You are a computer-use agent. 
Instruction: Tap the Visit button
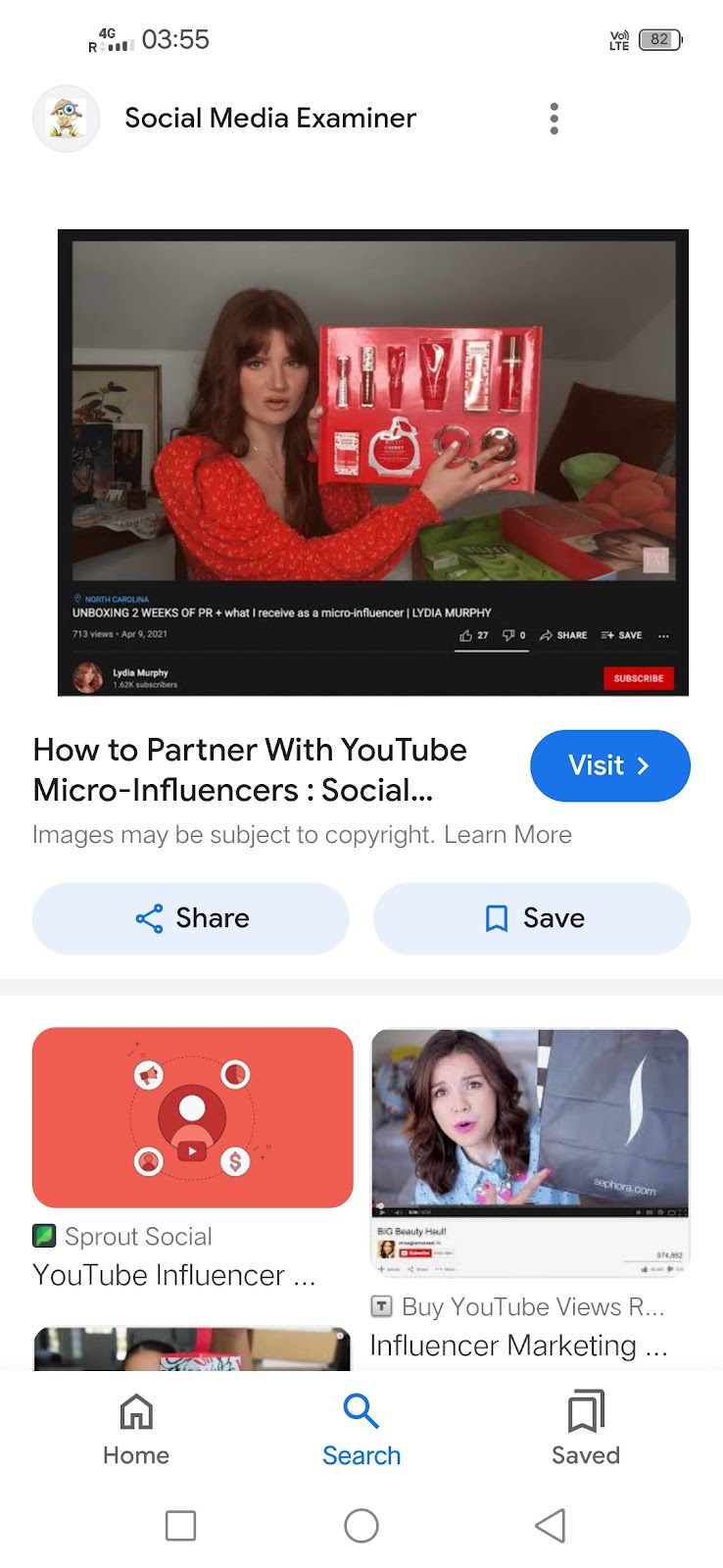point(609,765)
